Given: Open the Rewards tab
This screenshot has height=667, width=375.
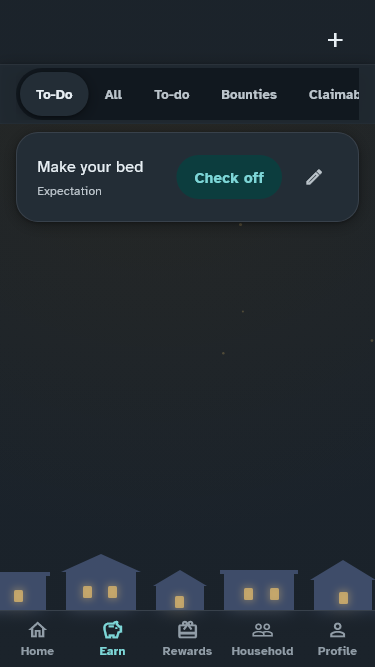Looking at the screenshot, I should pyautogui.click(x=187, y=638).
